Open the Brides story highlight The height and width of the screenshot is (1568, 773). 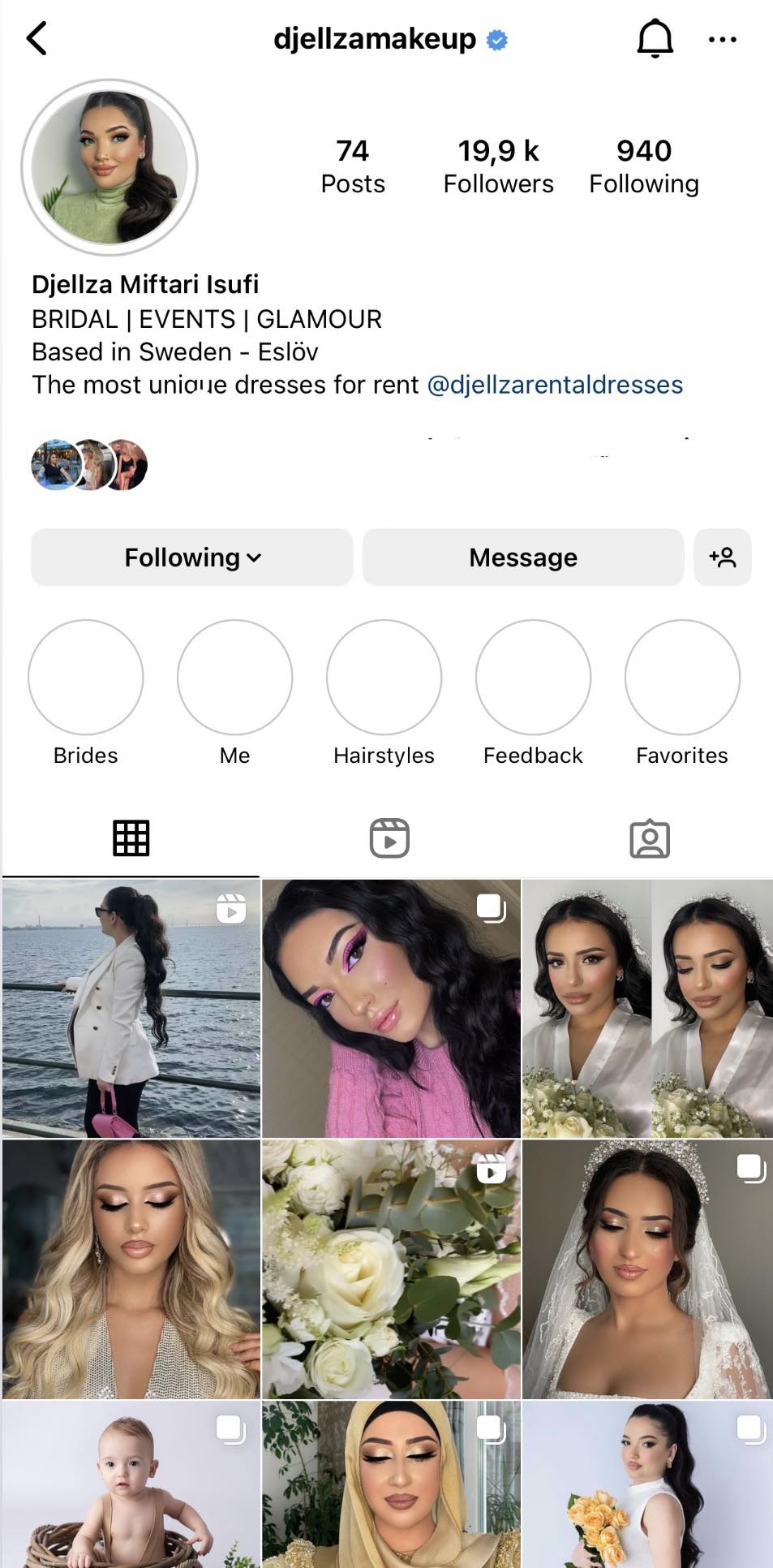click(86, 678)
